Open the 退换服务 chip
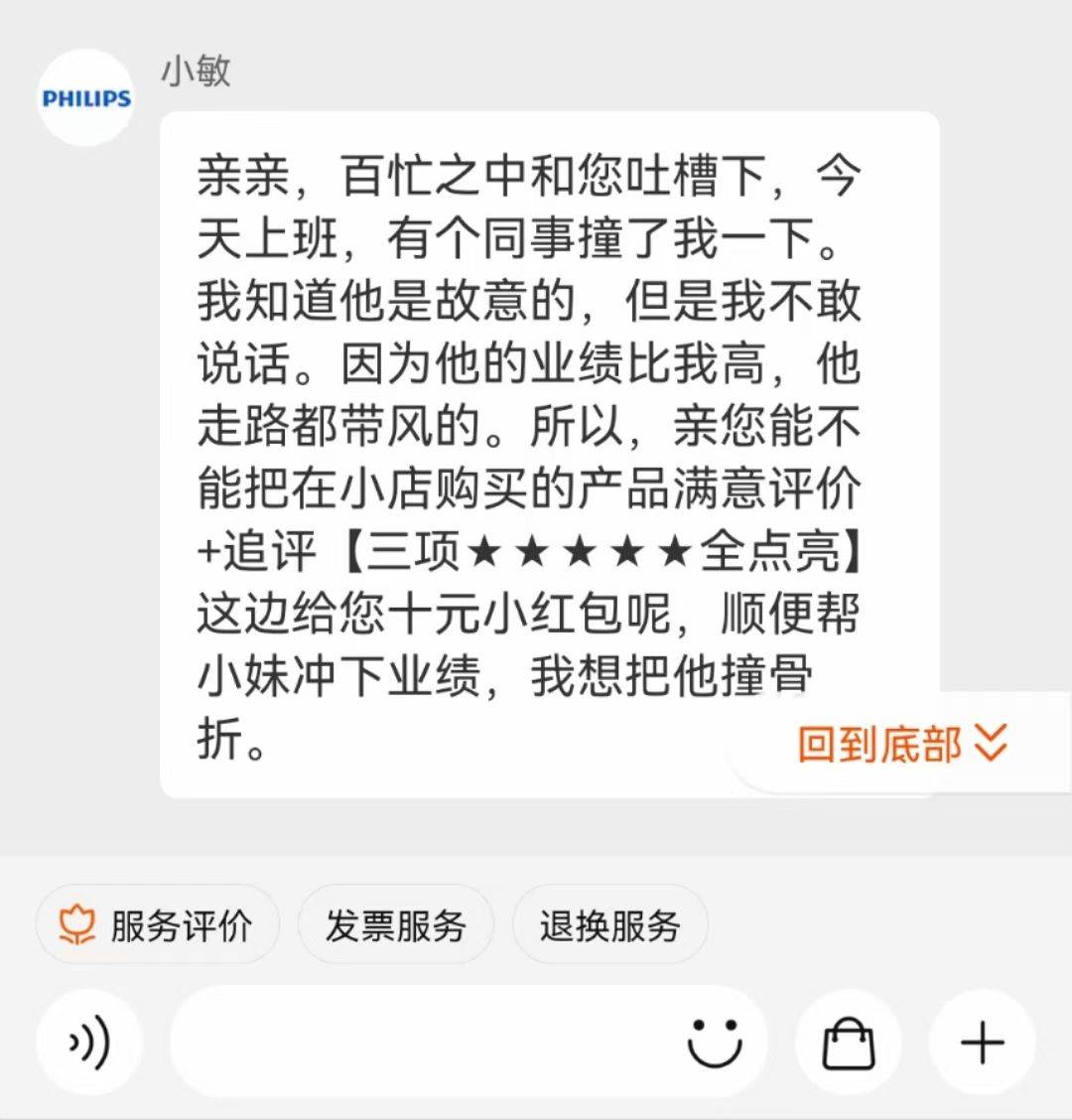Image resolution: width=1072 pixels, height=1120 pixels. [609, 925]
